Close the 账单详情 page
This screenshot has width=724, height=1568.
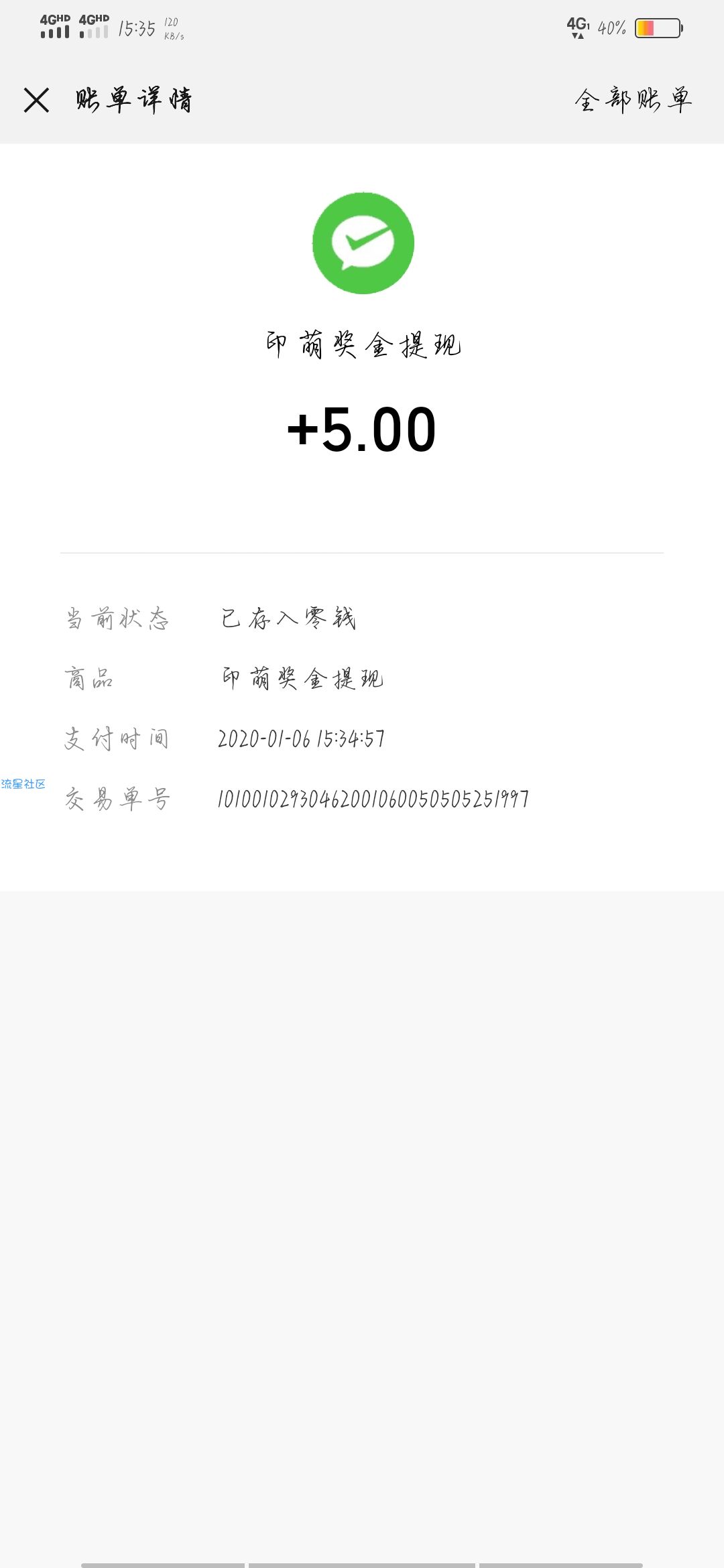pyautogui.click(x=36, y=100)
